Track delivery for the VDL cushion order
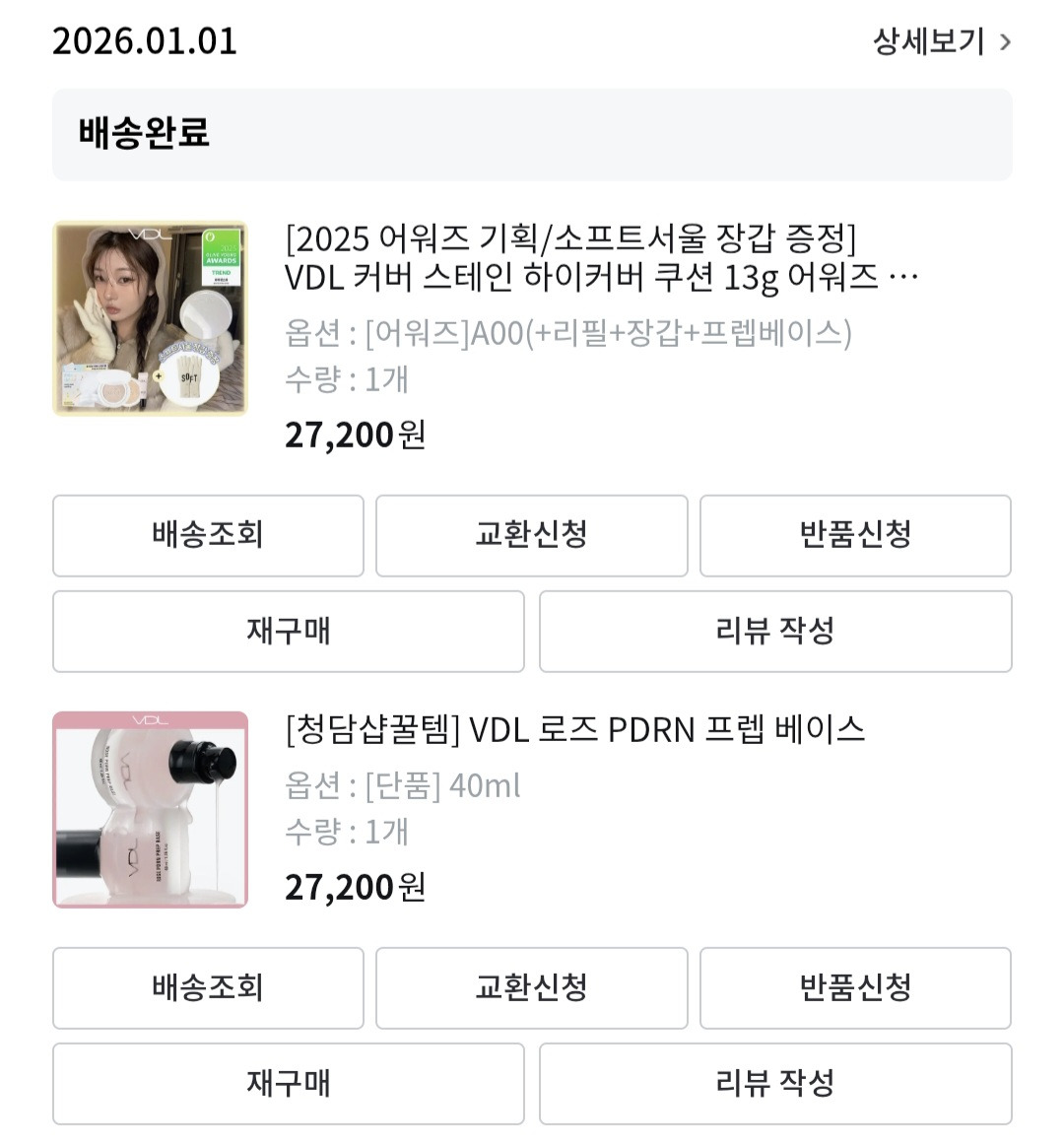Screen dimensions: 1064x1147 click(208, 536)
